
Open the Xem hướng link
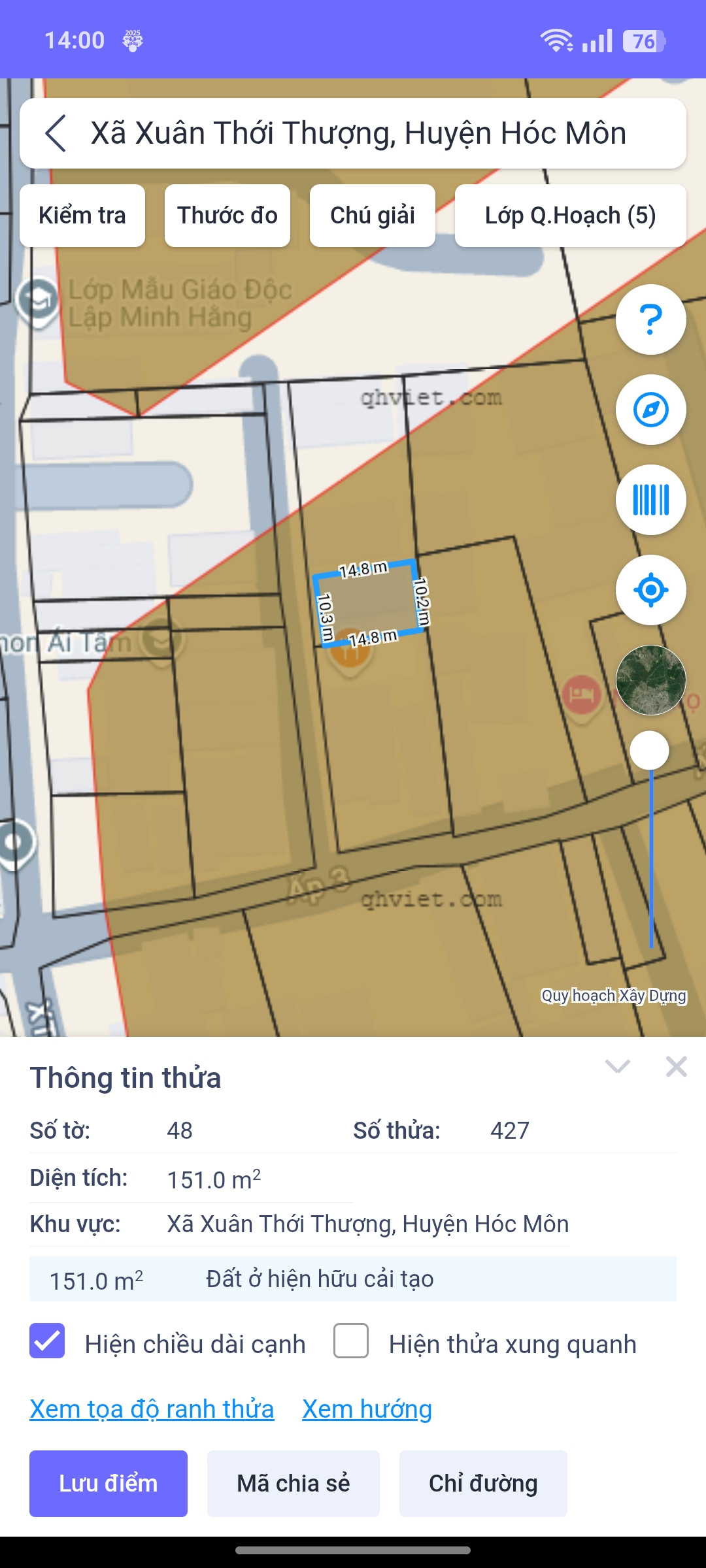[x=367, y=1409]
